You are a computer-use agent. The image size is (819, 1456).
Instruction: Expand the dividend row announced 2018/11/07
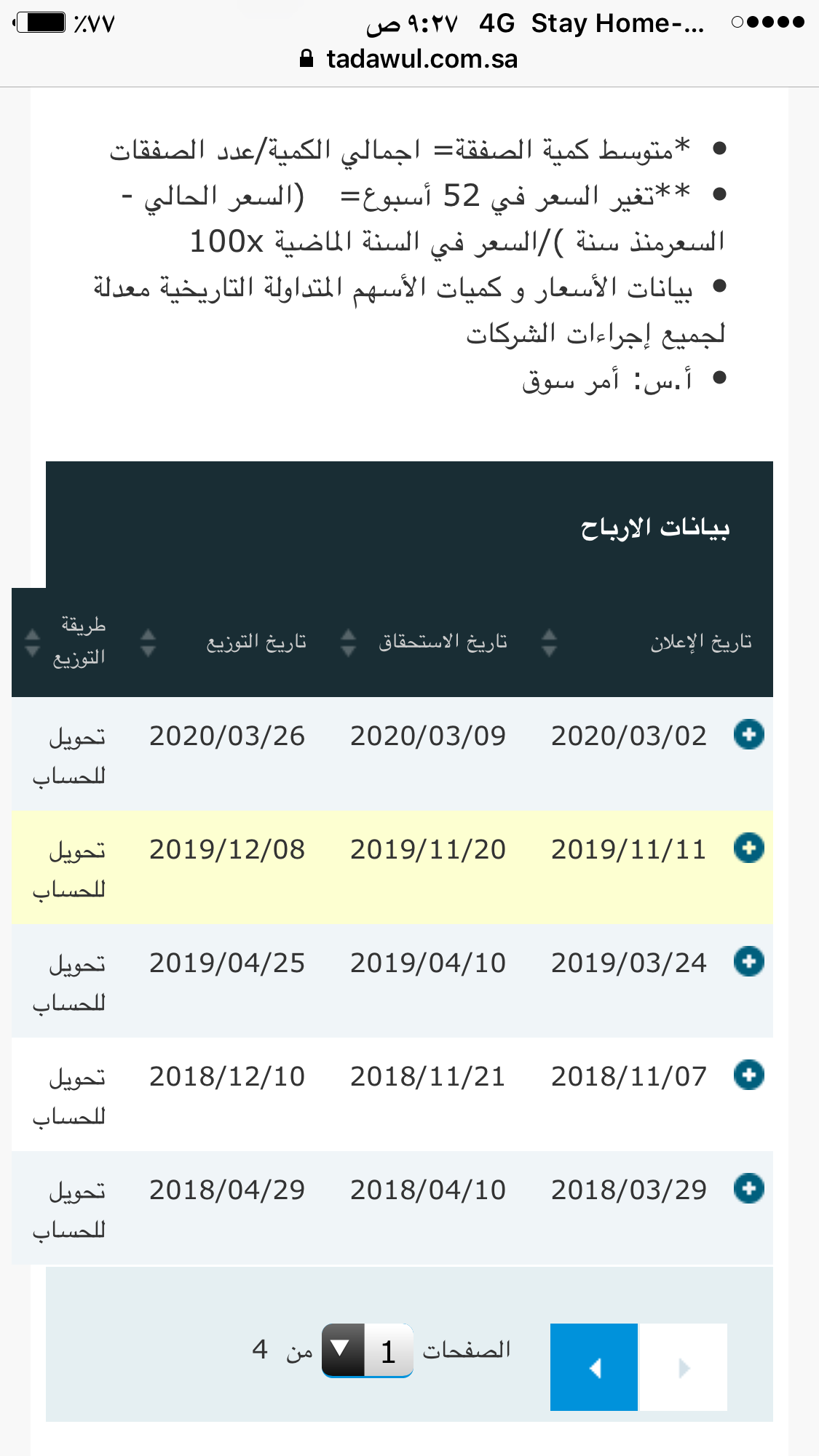[748, 1075]
